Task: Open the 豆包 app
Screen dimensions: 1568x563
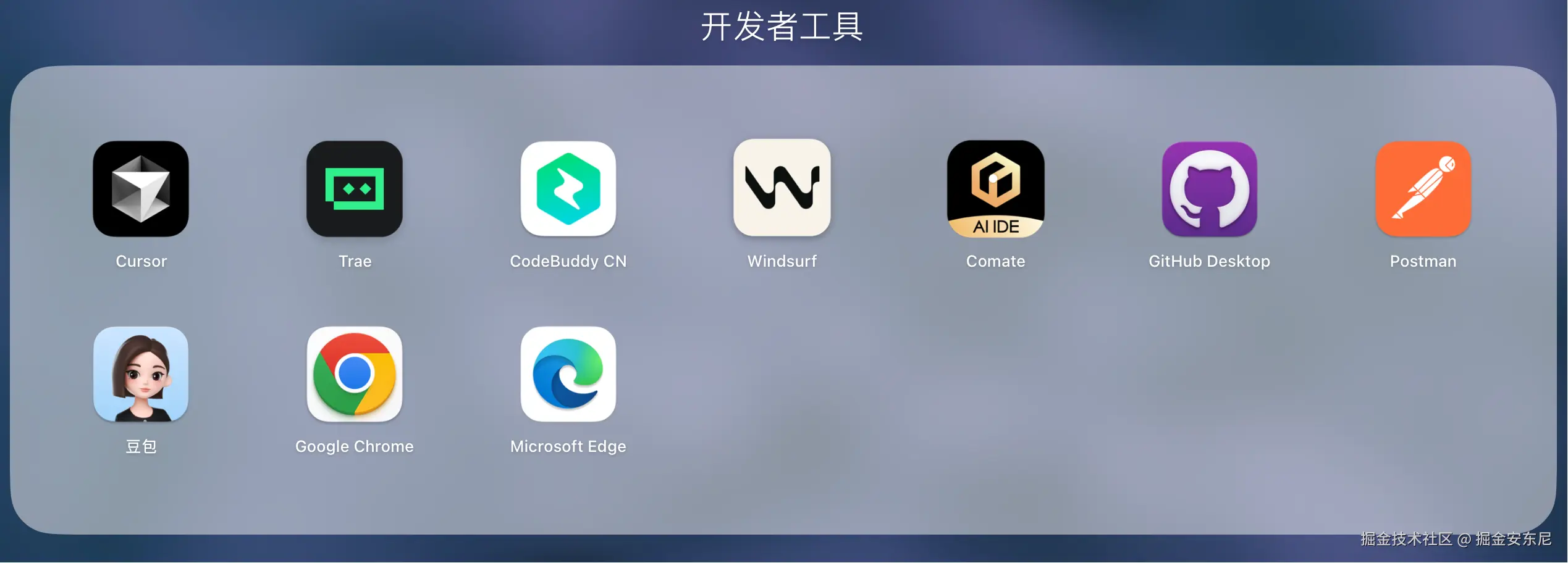Action: click(x=141, y=375)
